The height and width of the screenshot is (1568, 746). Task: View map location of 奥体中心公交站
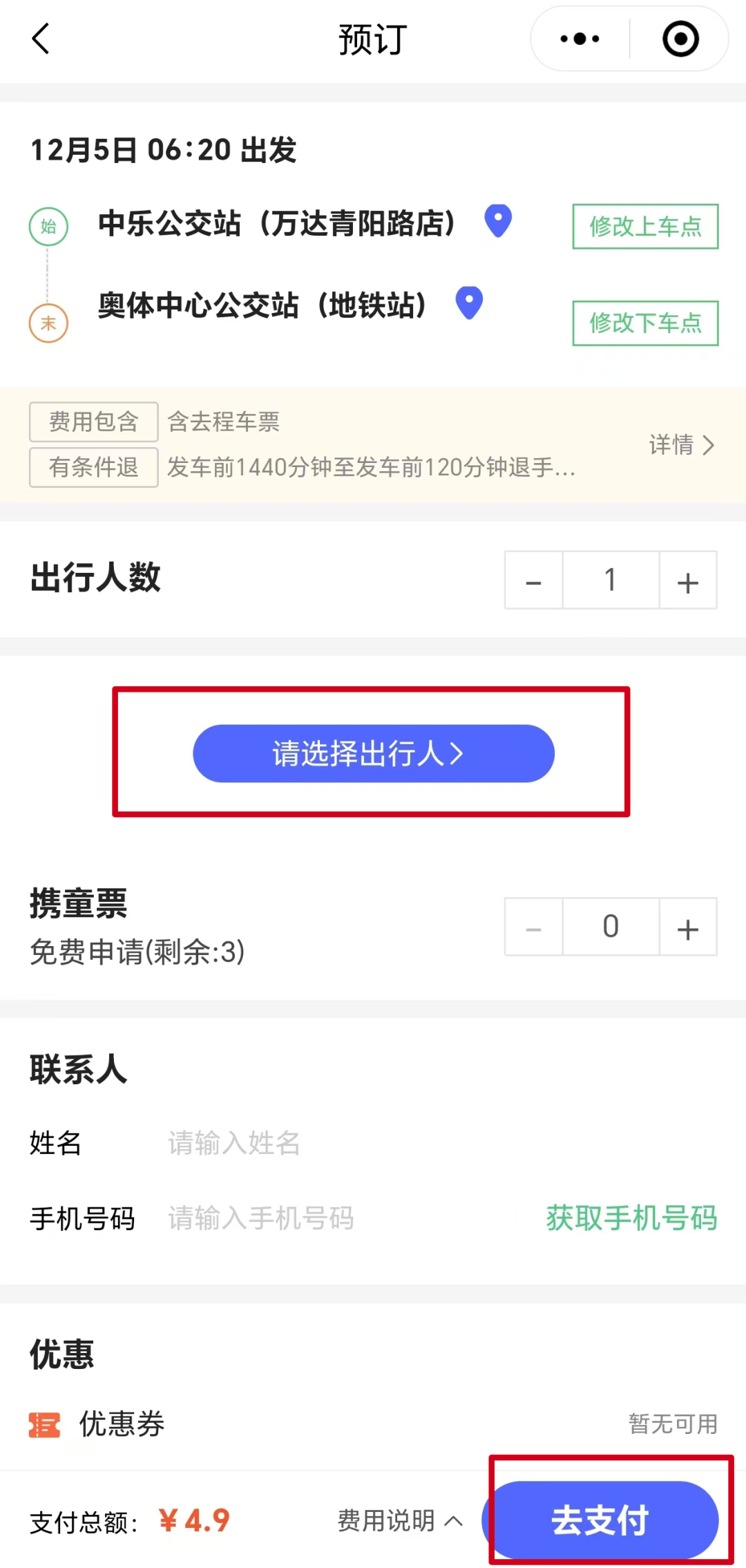click(469, 303)
